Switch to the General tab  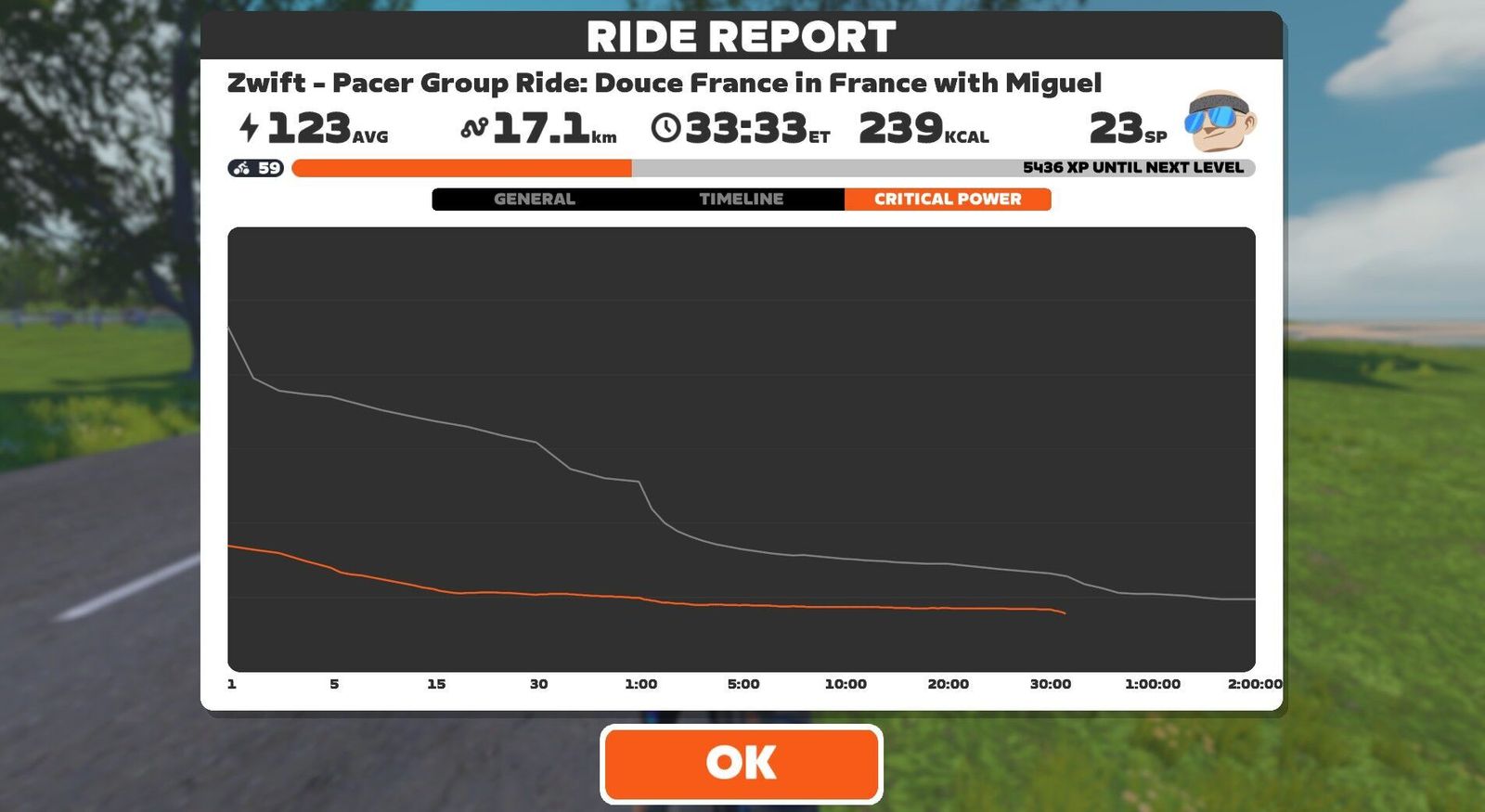click(x=535, y=199)
